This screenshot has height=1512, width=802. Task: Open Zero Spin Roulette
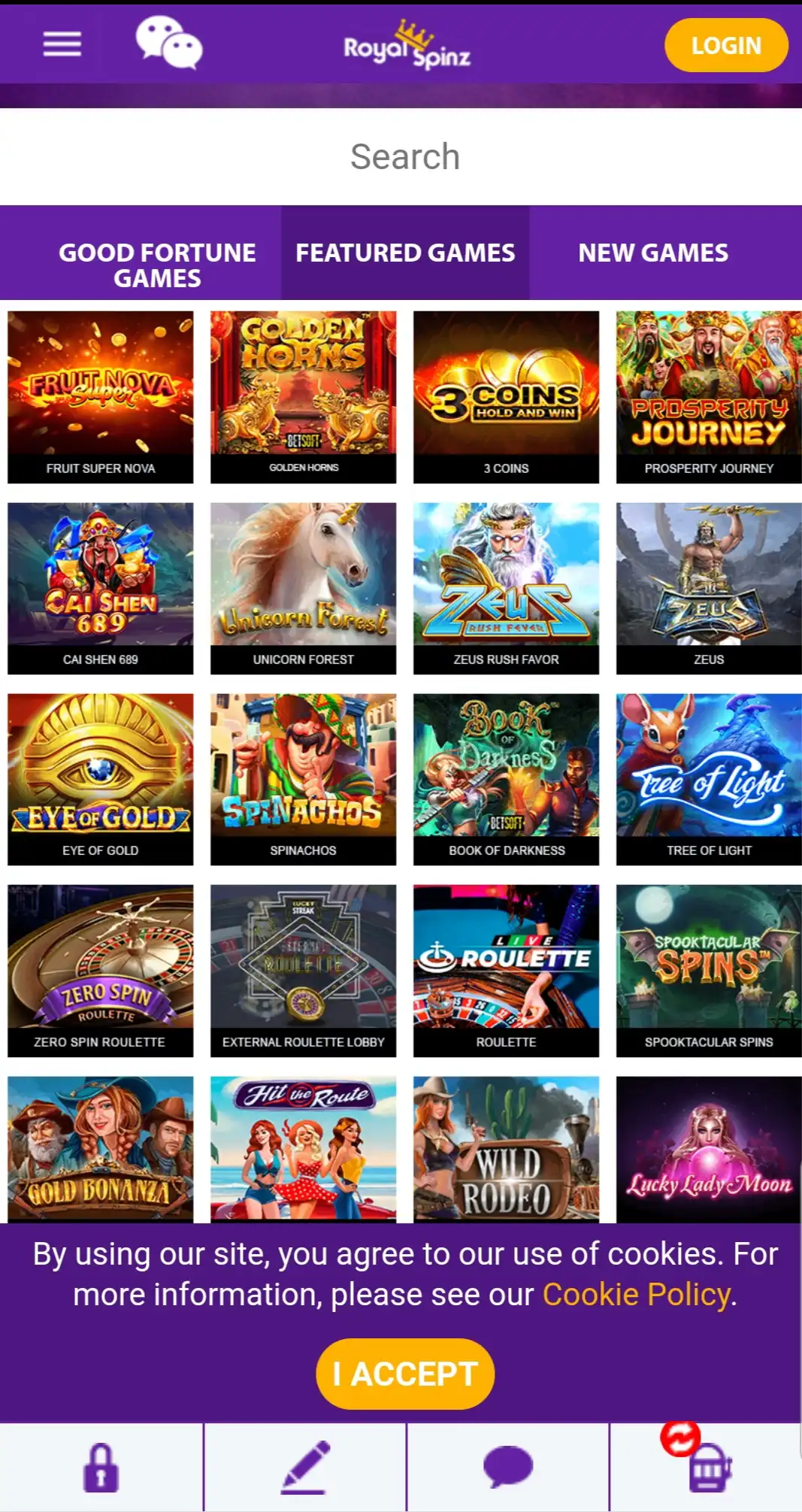[101, 970]
